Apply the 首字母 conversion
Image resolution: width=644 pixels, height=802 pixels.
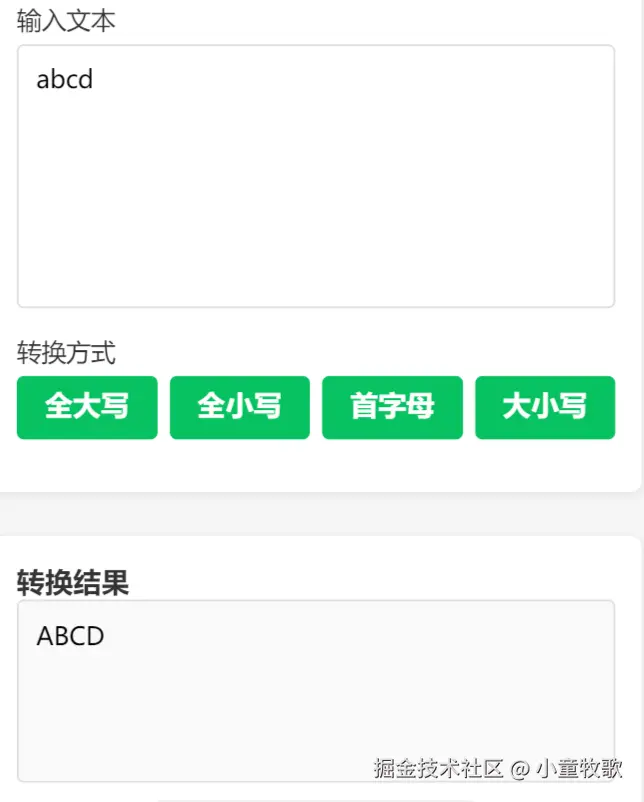tap(392, 407)
